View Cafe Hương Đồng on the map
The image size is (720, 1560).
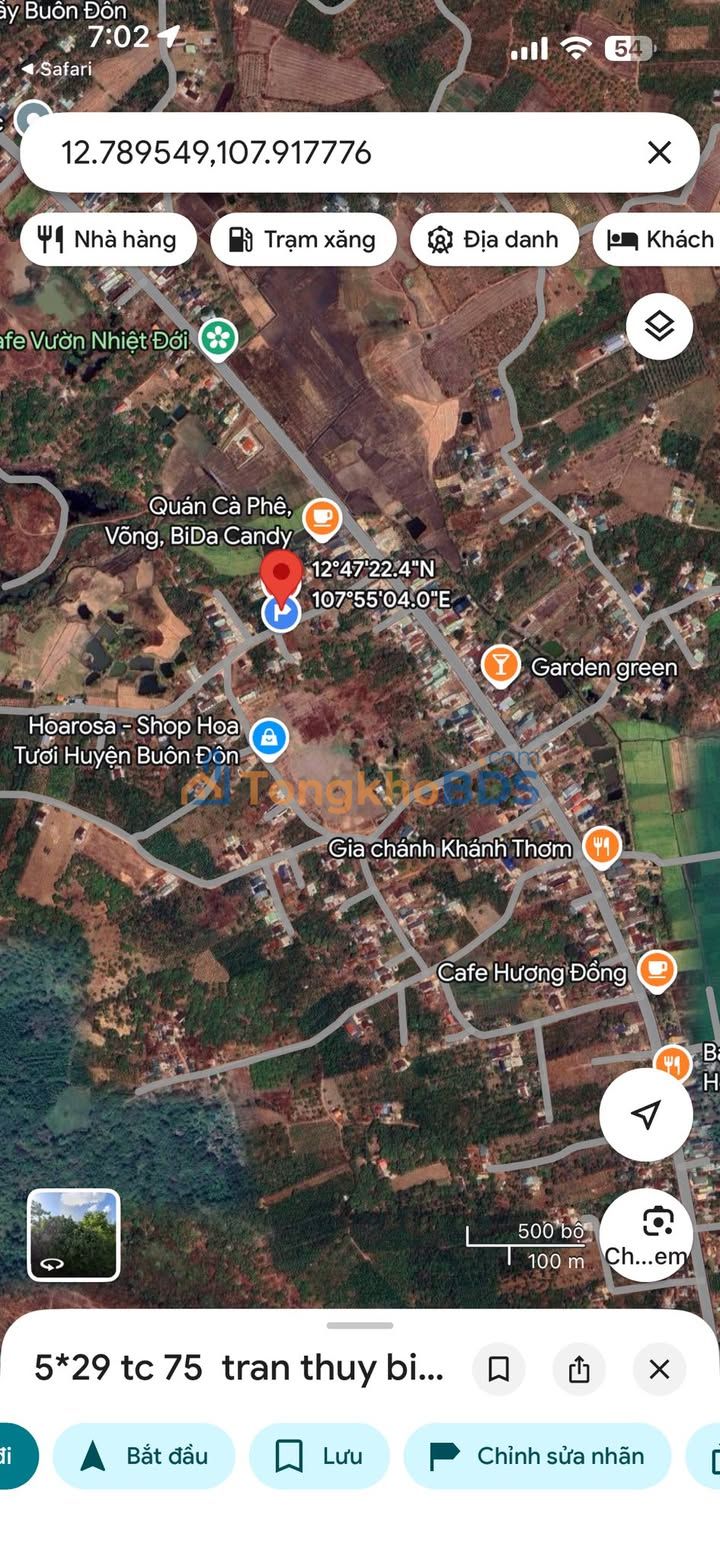coord(656,970)
